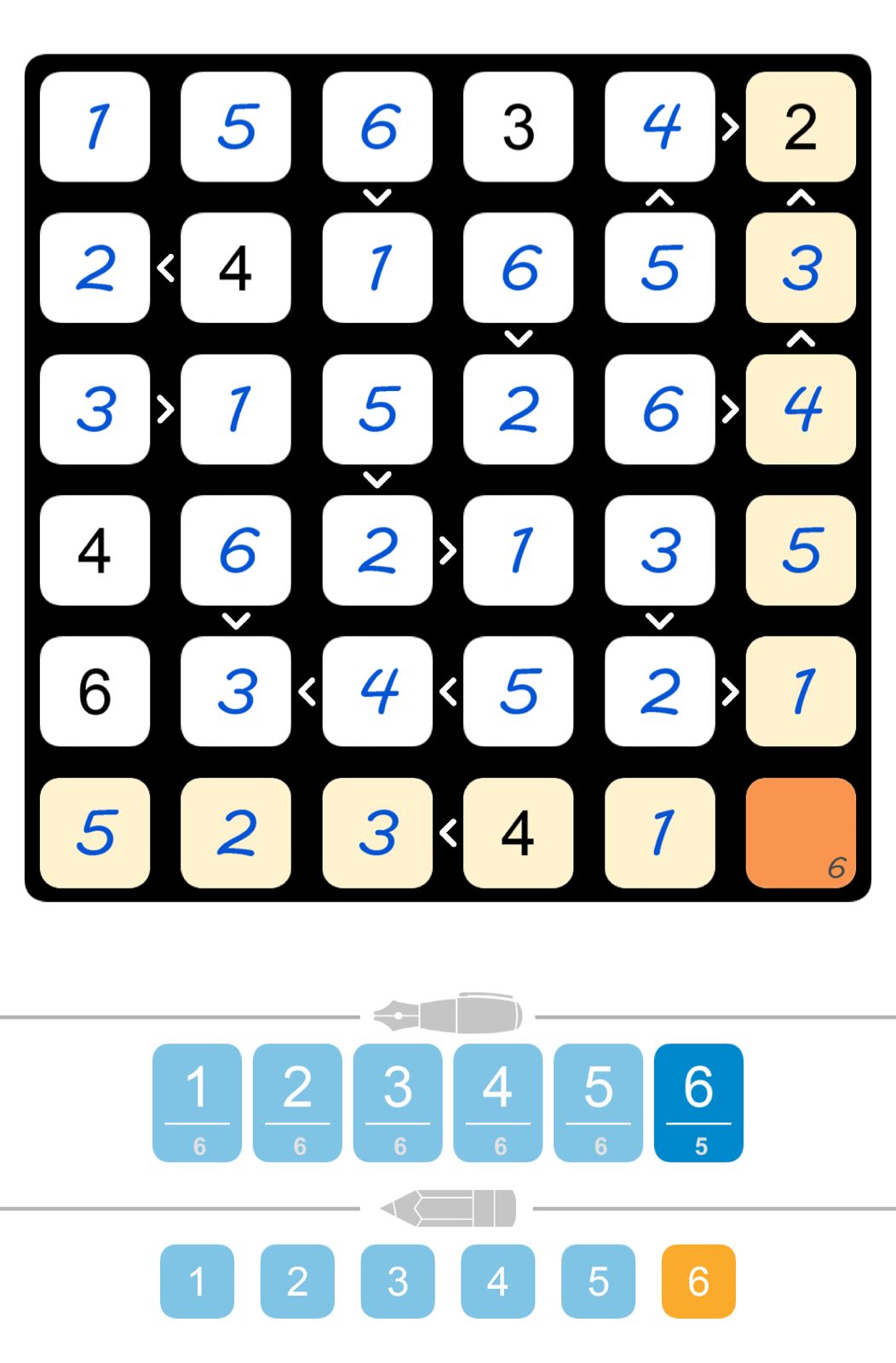Select the orange empty cell with pencil 6
Image resolution: width=896 pixels, height=1363 pixels.
pyautogui.click(x=800, y=832)
